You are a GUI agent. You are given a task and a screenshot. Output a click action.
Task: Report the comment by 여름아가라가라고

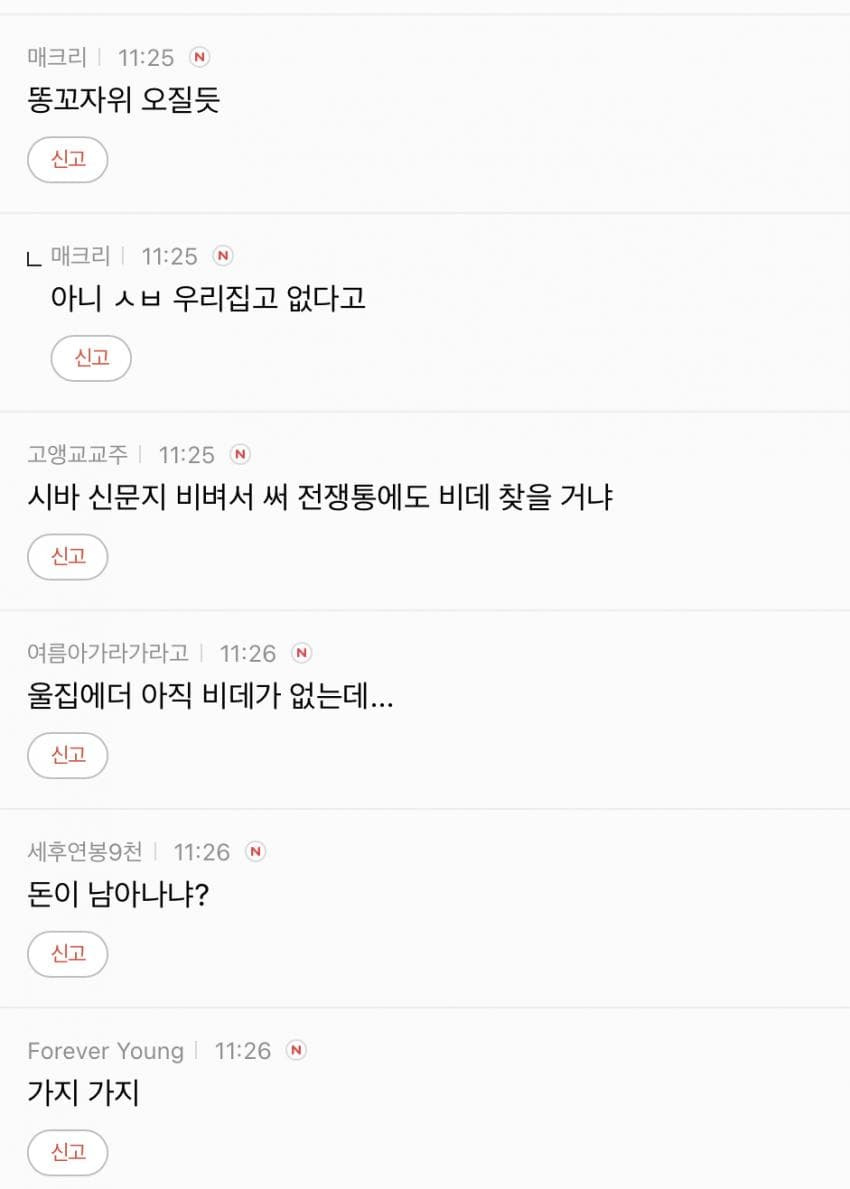[x=67, y=755]
